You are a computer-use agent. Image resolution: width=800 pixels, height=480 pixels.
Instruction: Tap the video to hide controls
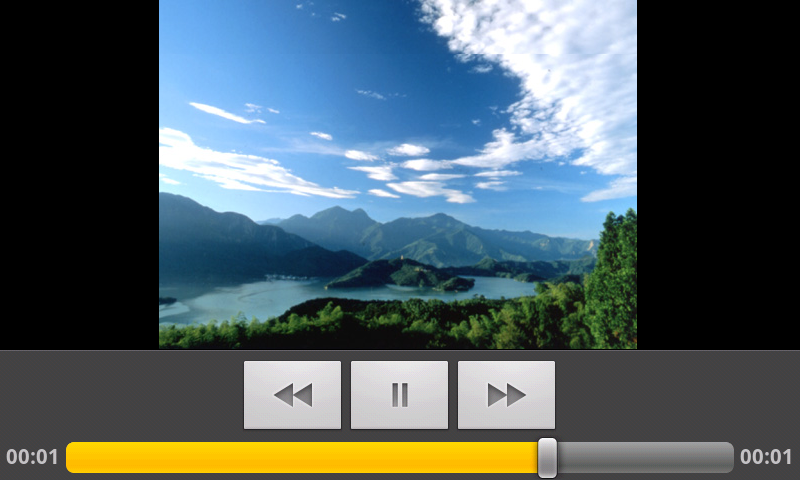pos(398,175)
